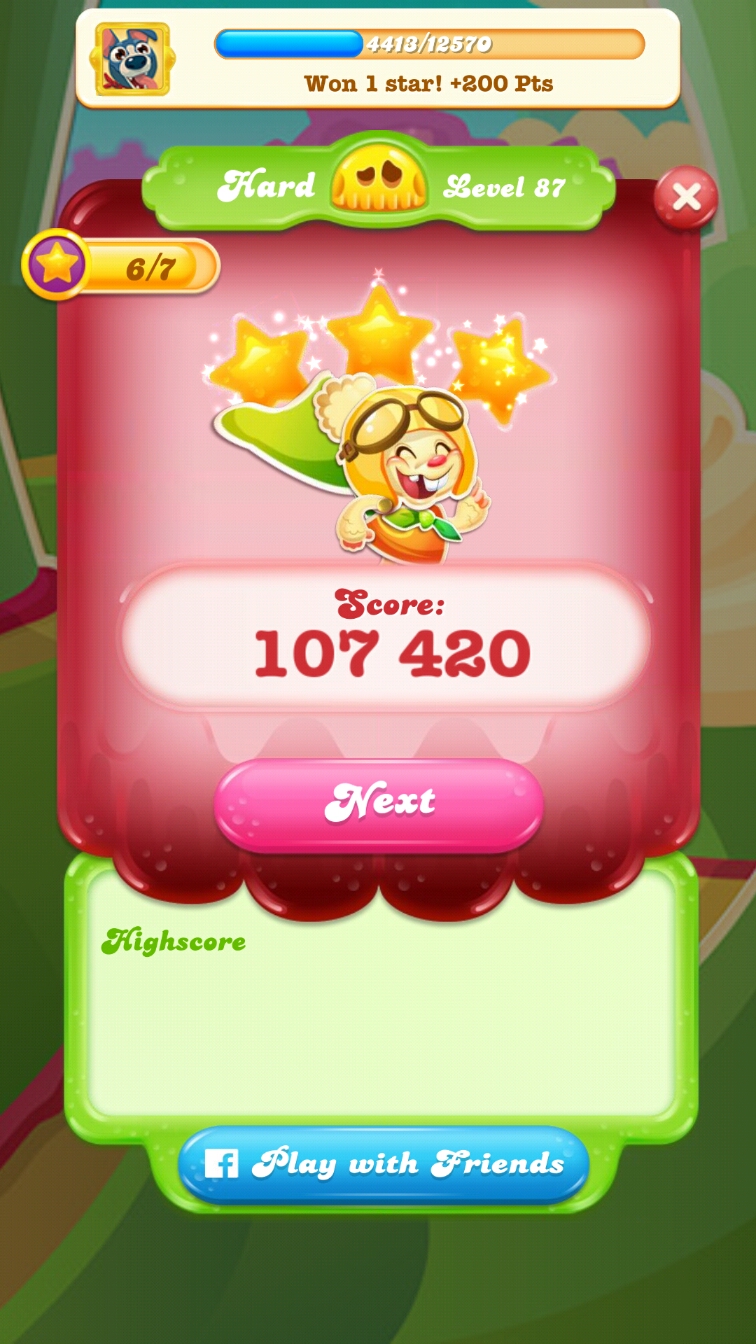Open the top banner with the dog avatar
The height and width of the screenshot is (1344, 756).
pos(378,59)
